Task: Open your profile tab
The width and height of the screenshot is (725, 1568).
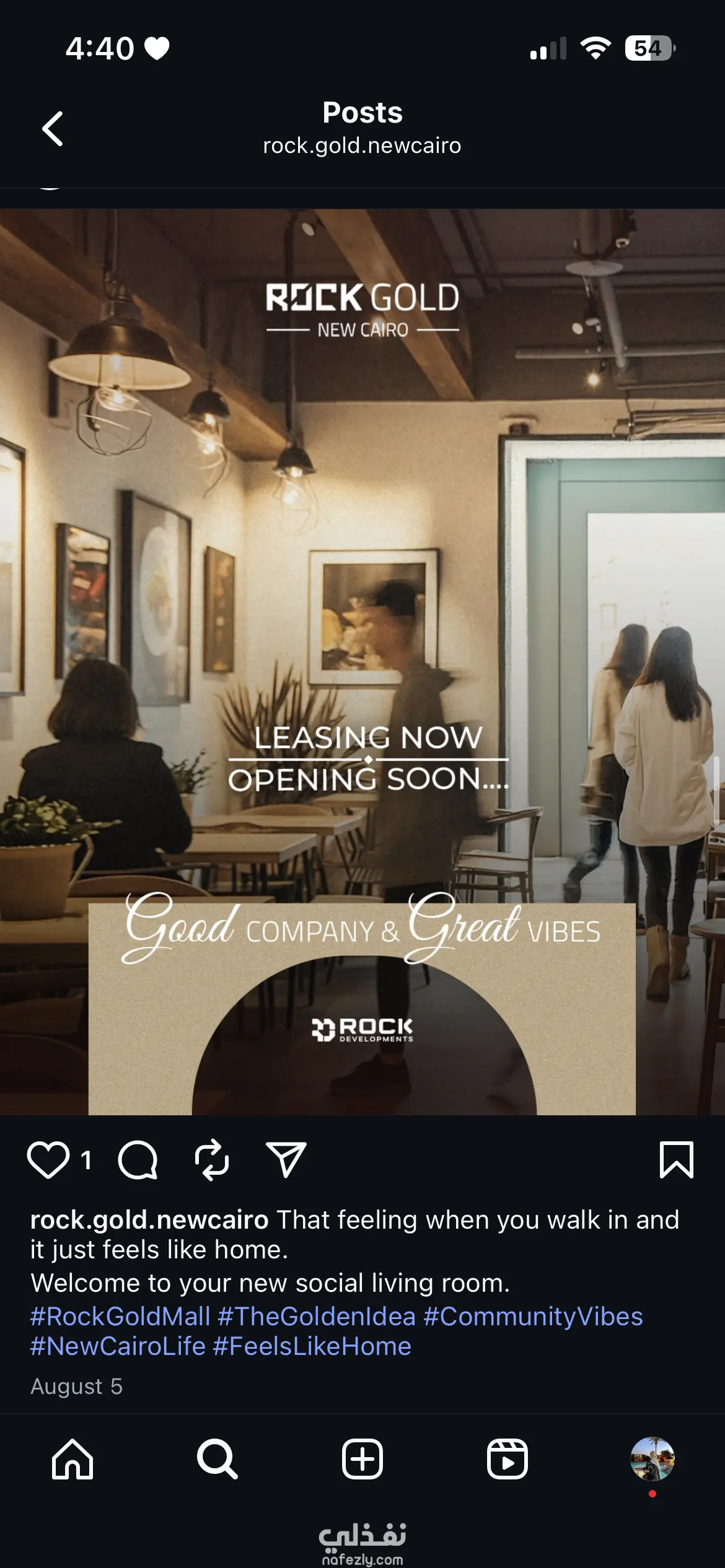Action: click(x=652, y=1459)
